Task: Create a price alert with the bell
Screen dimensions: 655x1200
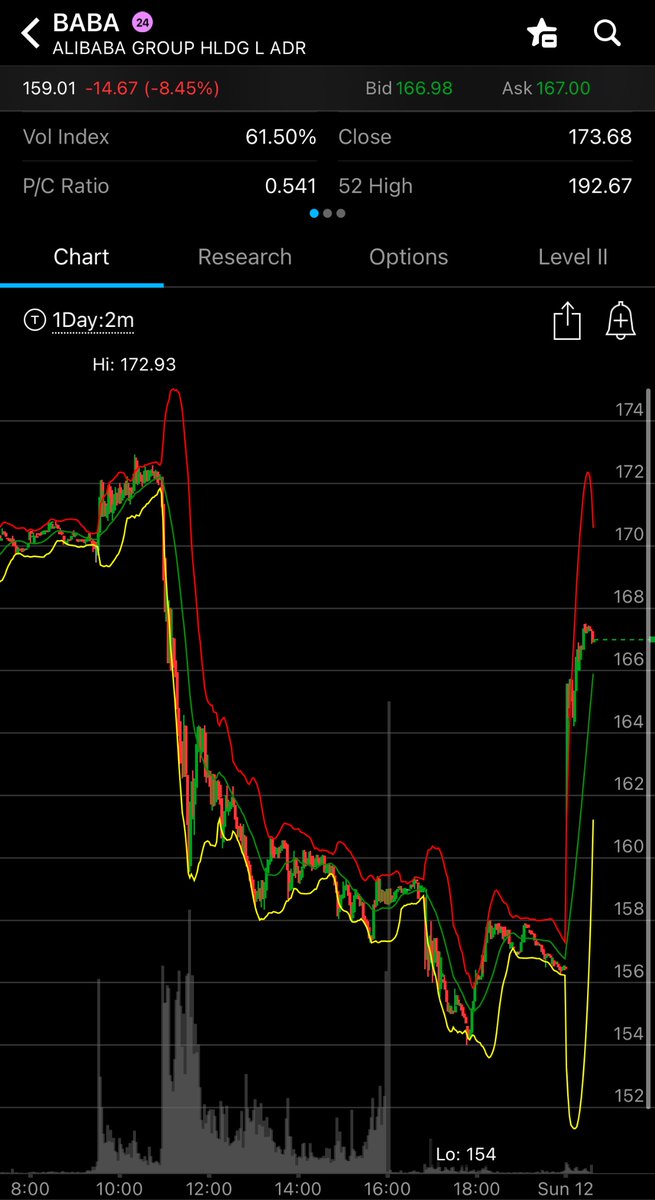Action: click(x=621, y=321)
